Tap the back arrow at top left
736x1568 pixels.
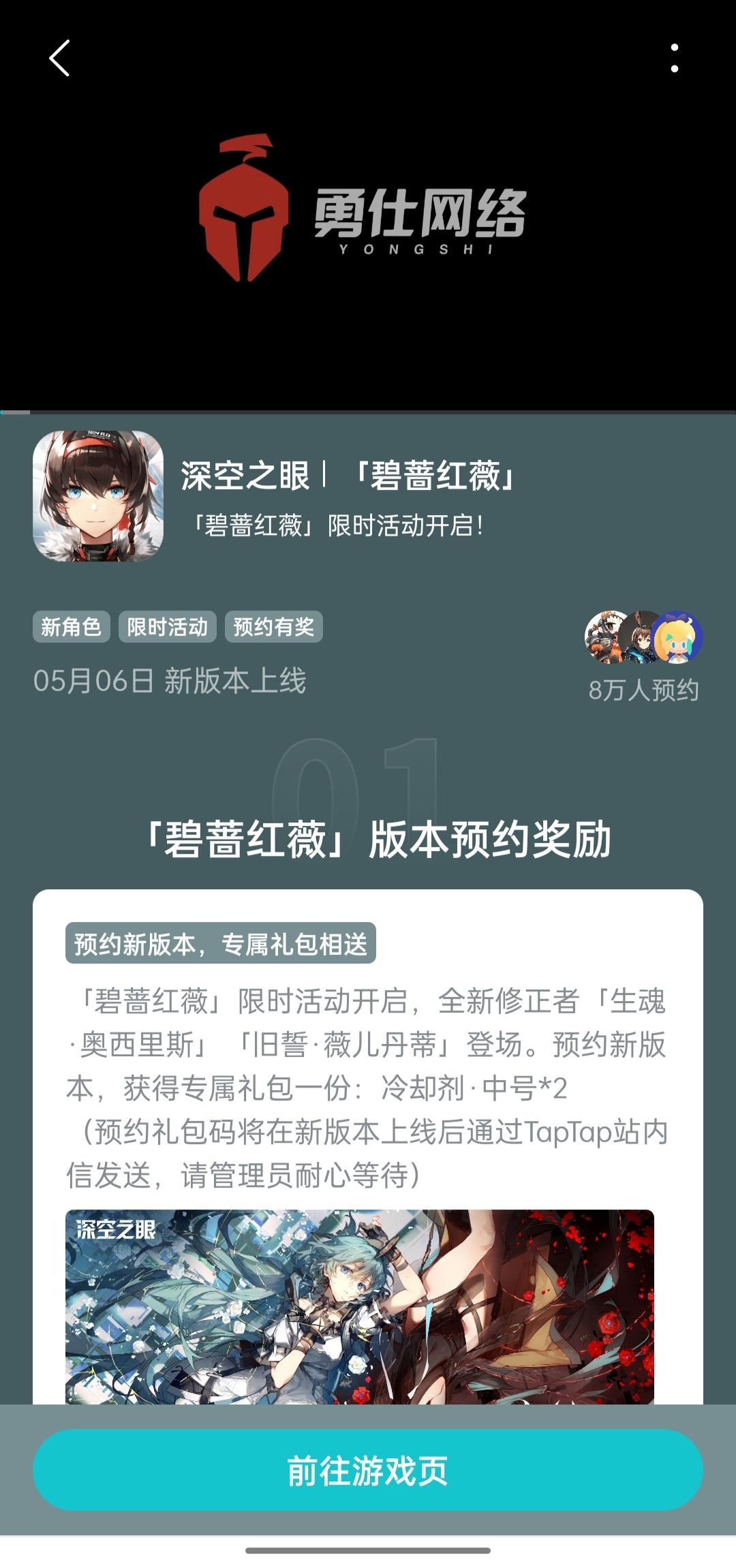click(60, 59)
